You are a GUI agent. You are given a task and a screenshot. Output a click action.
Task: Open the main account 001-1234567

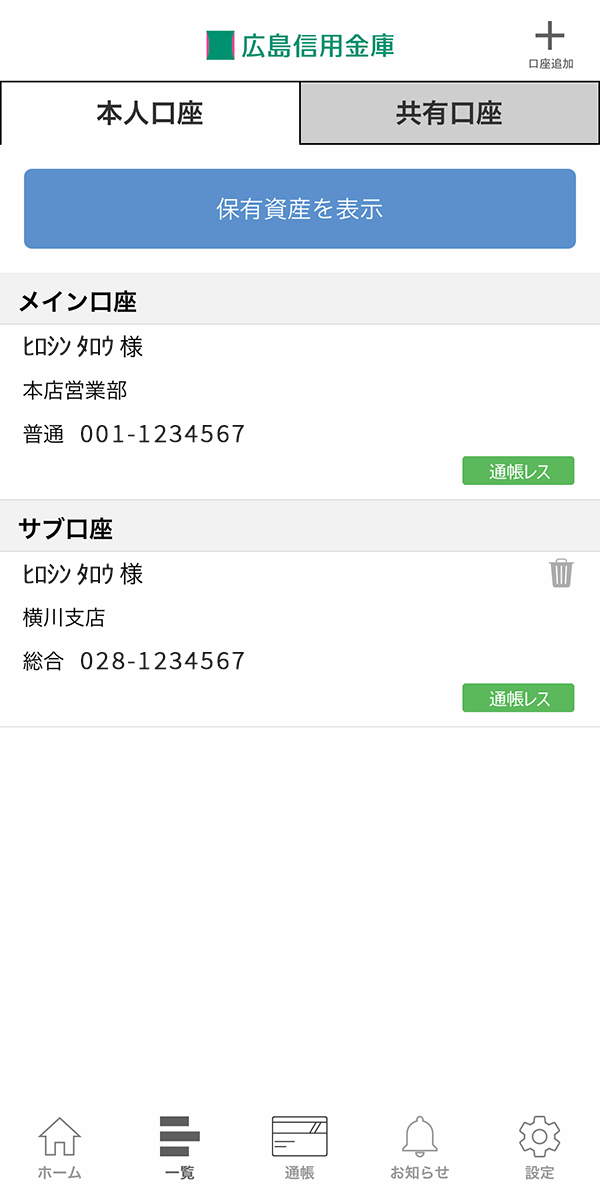pyautogui.click(x=300, y=412)
